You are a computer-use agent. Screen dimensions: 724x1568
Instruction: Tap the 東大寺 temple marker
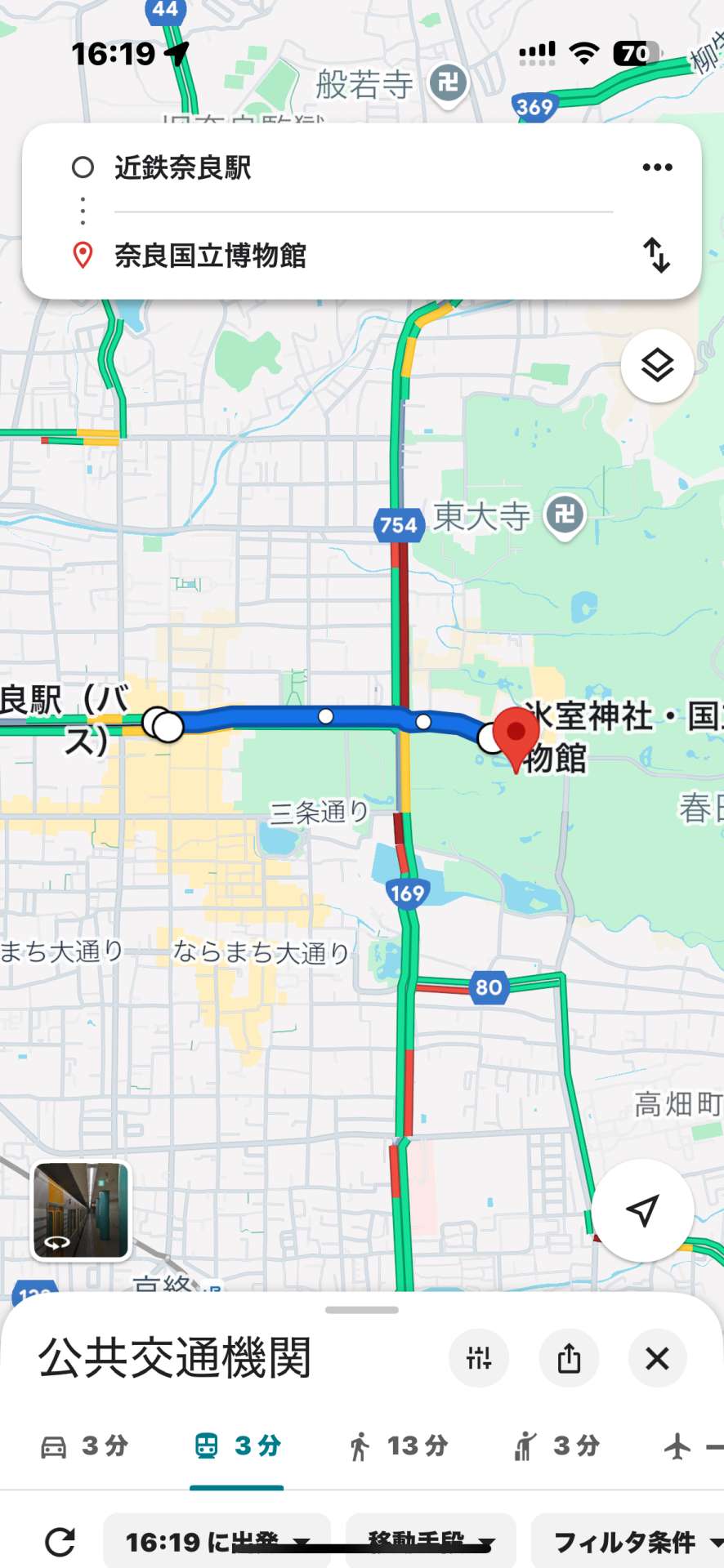[565, 515]
